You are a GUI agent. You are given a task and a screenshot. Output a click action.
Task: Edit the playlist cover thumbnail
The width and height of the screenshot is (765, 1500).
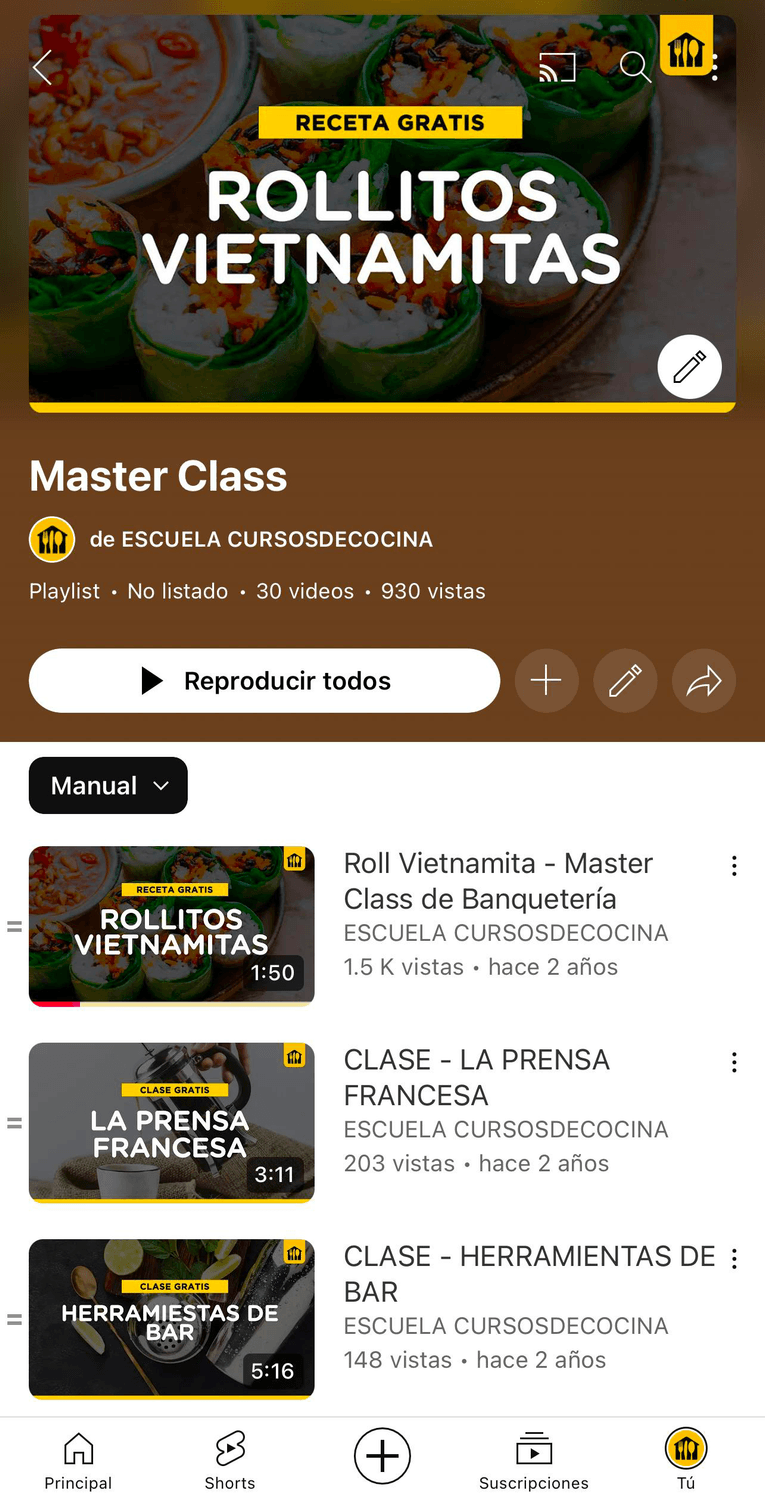tap(689, 367)
